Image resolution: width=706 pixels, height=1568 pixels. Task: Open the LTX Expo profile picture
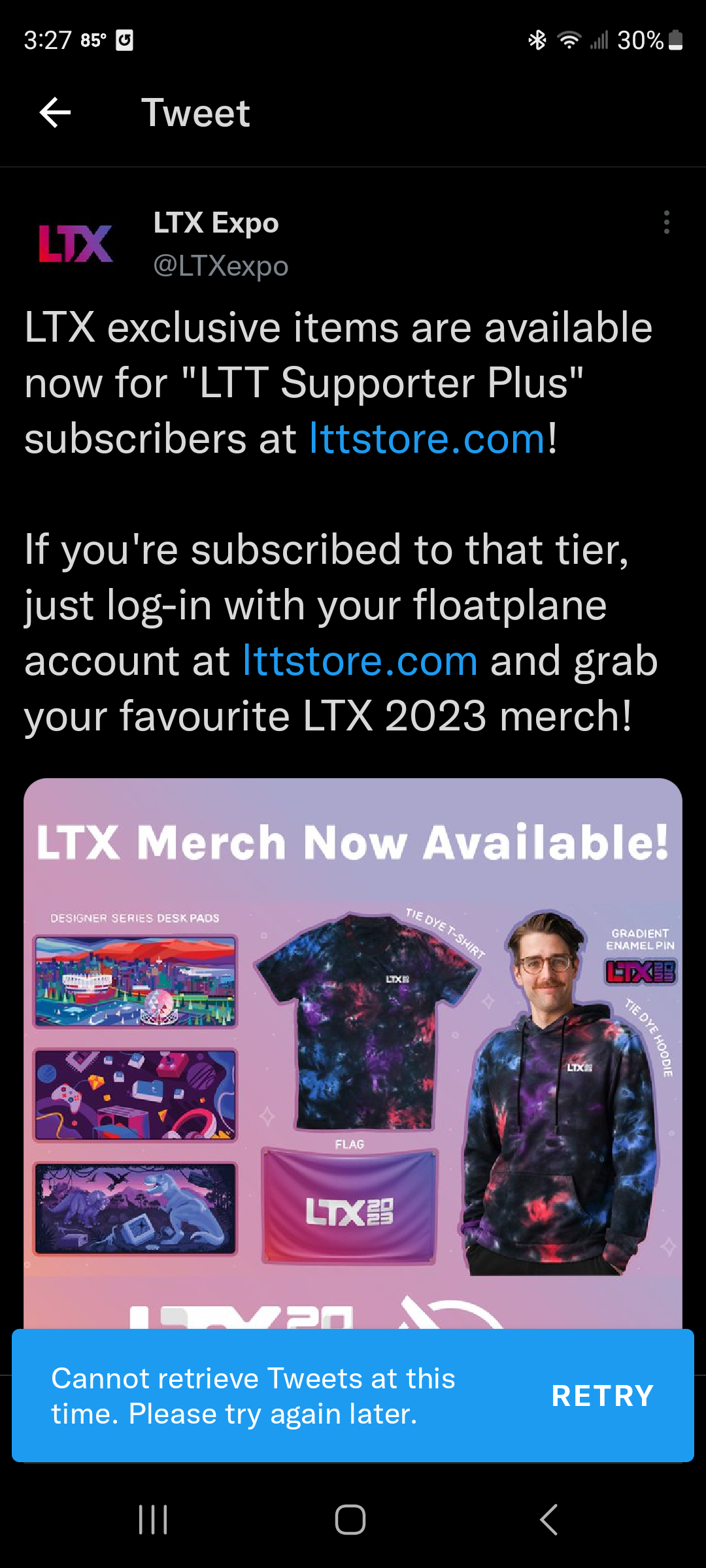pos(75,244)
